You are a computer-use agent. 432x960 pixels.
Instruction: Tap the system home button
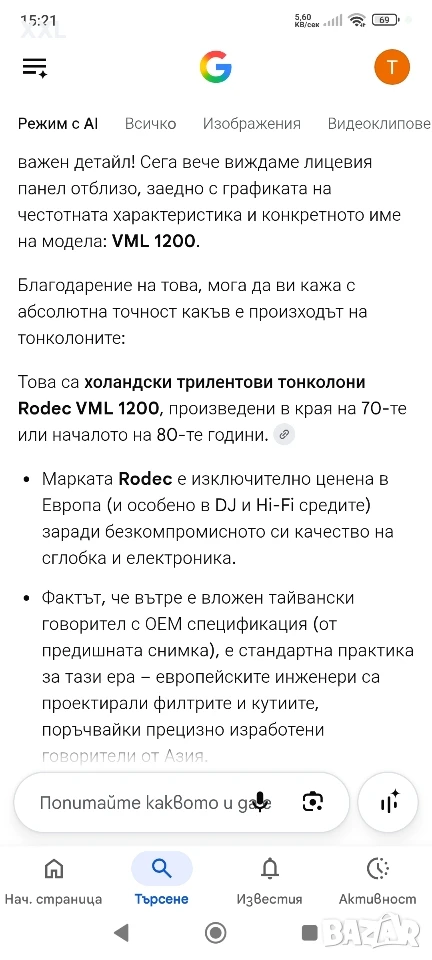tap(215, 932)
